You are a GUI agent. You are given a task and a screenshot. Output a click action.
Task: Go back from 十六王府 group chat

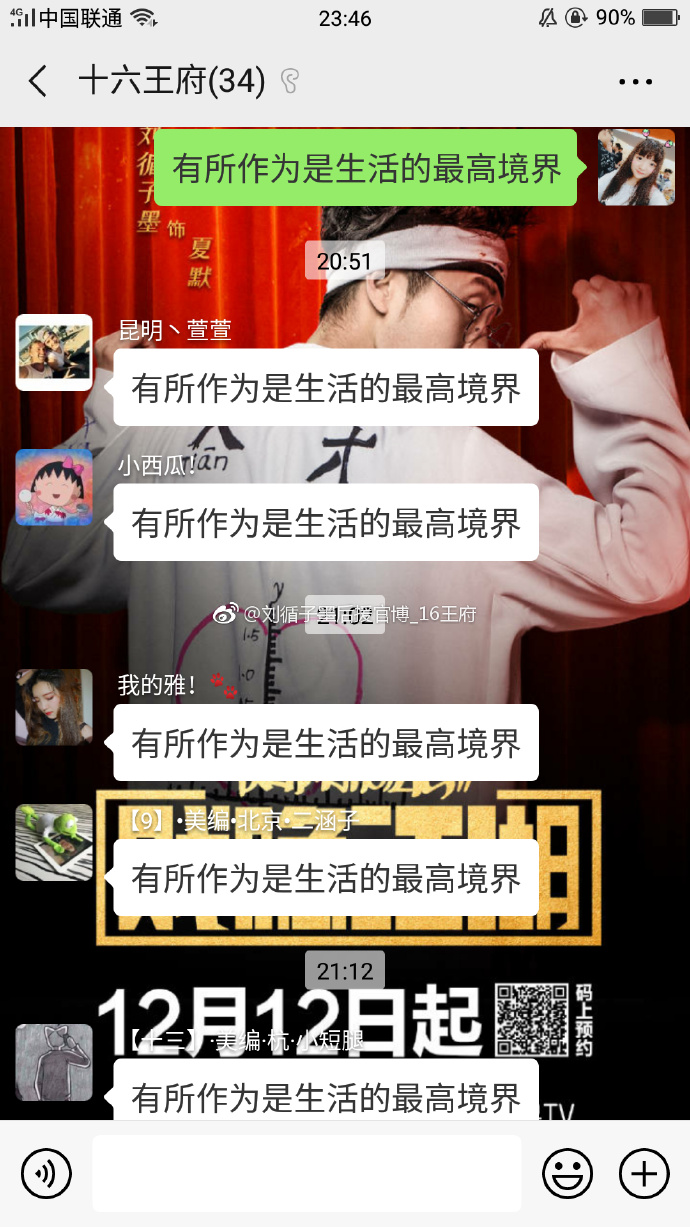38,81
